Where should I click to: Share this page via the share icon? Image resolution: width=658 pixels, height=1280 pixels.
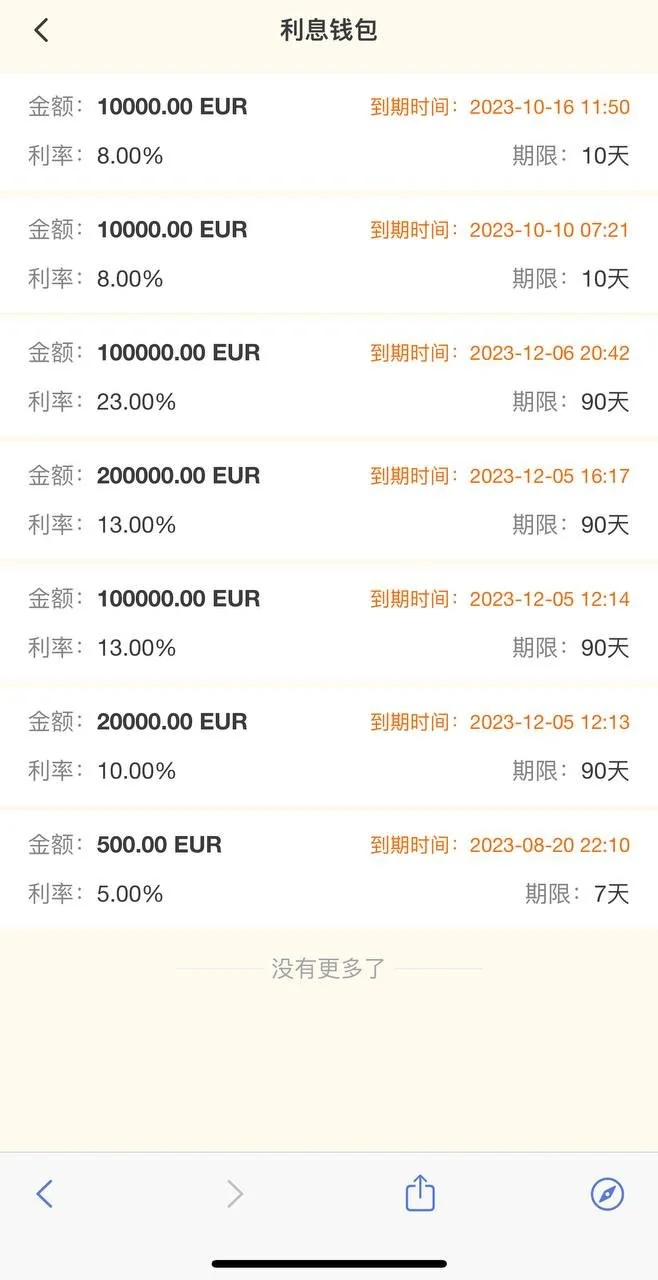point(420,1193)
